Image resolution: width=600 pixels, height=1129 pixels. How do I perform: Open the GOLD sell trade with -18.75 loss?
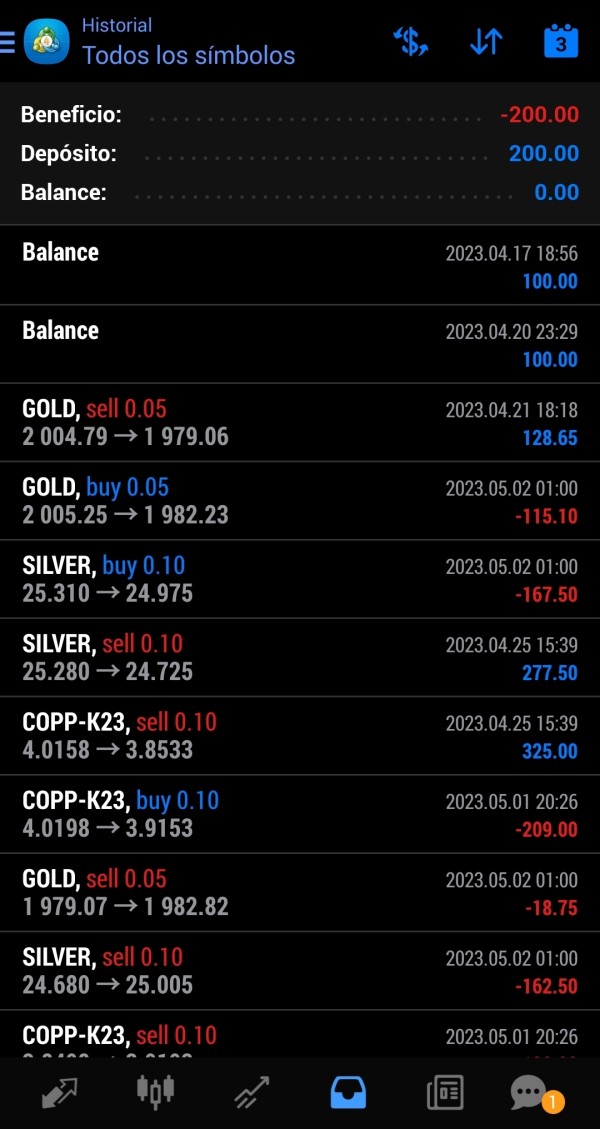(x=300, y=892)
